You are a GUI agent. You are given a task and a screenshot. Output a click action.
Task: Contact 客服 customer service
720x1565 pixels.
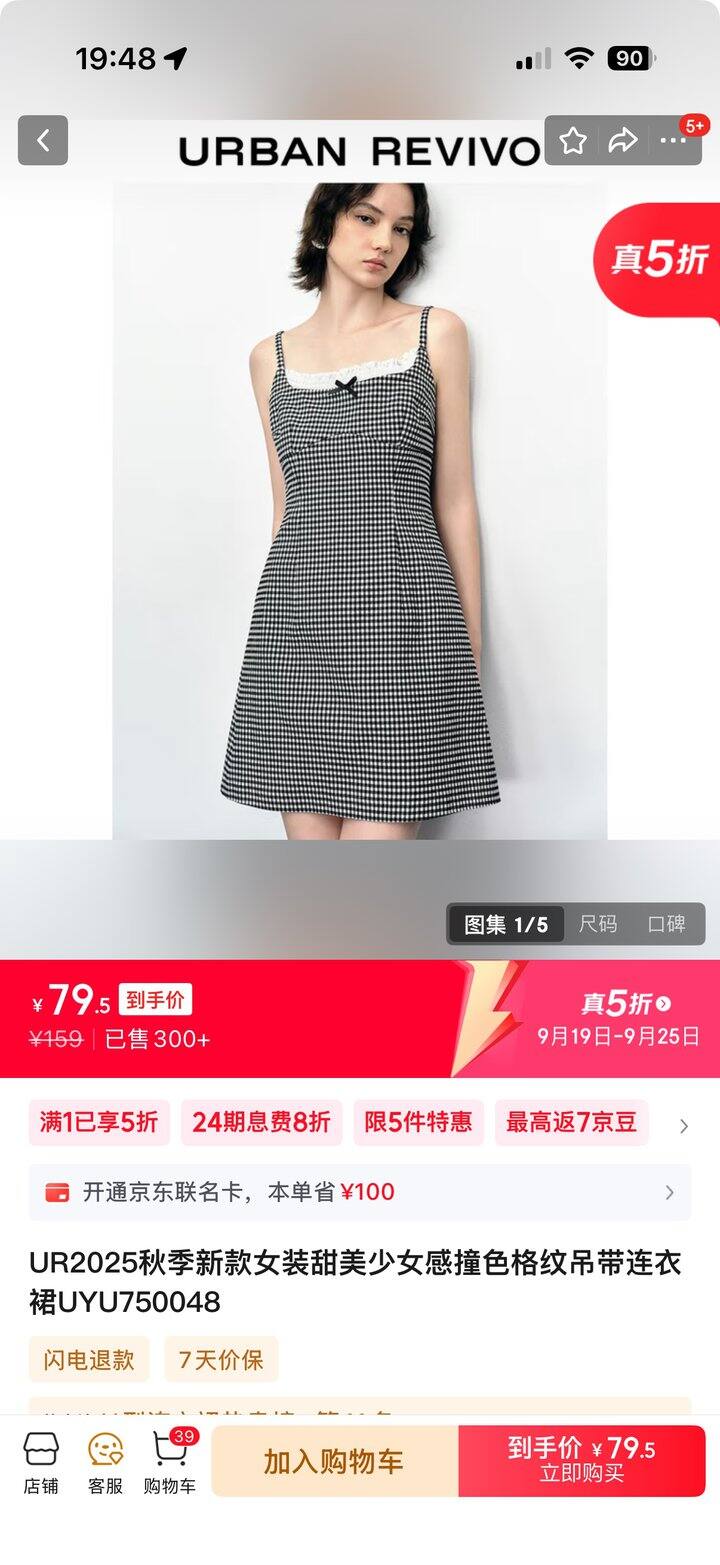(x=105, y=1461)
